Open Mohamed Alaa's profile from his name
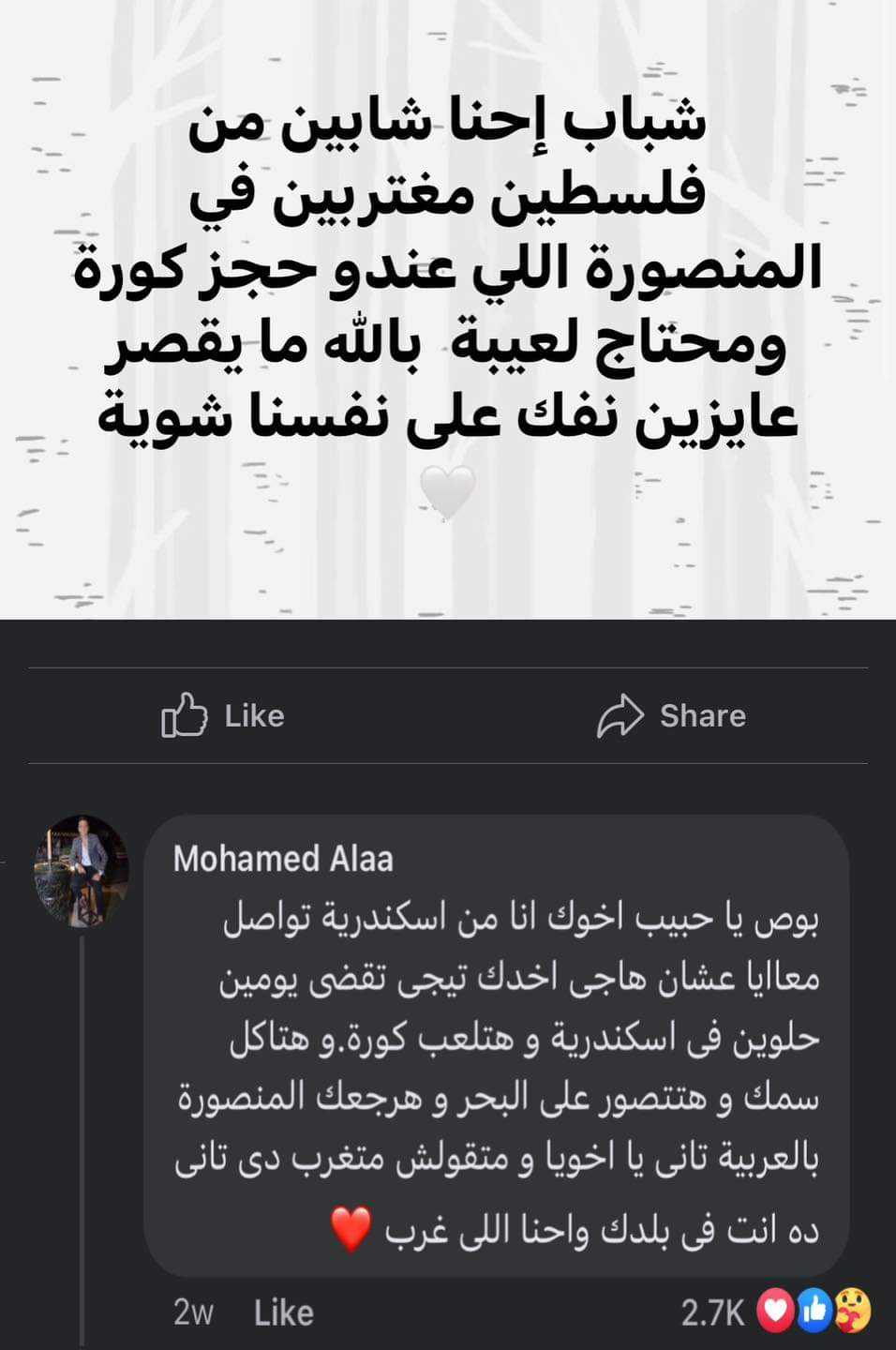Viewport: 896px width, 1350px height. coord(283,859)
